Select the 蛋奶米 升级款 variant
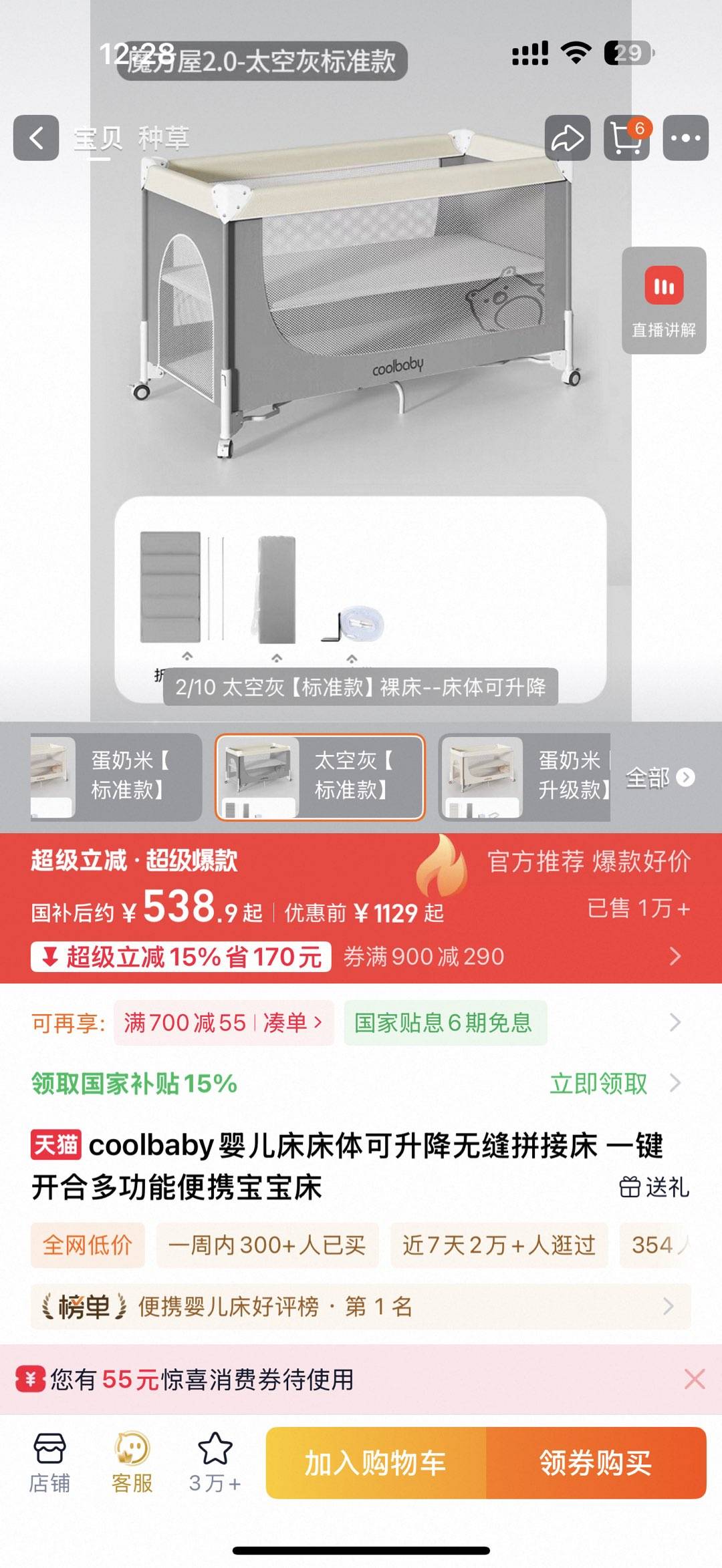Image resolution: width=722 pixels, height=1568 pixels. pos(525,777)
